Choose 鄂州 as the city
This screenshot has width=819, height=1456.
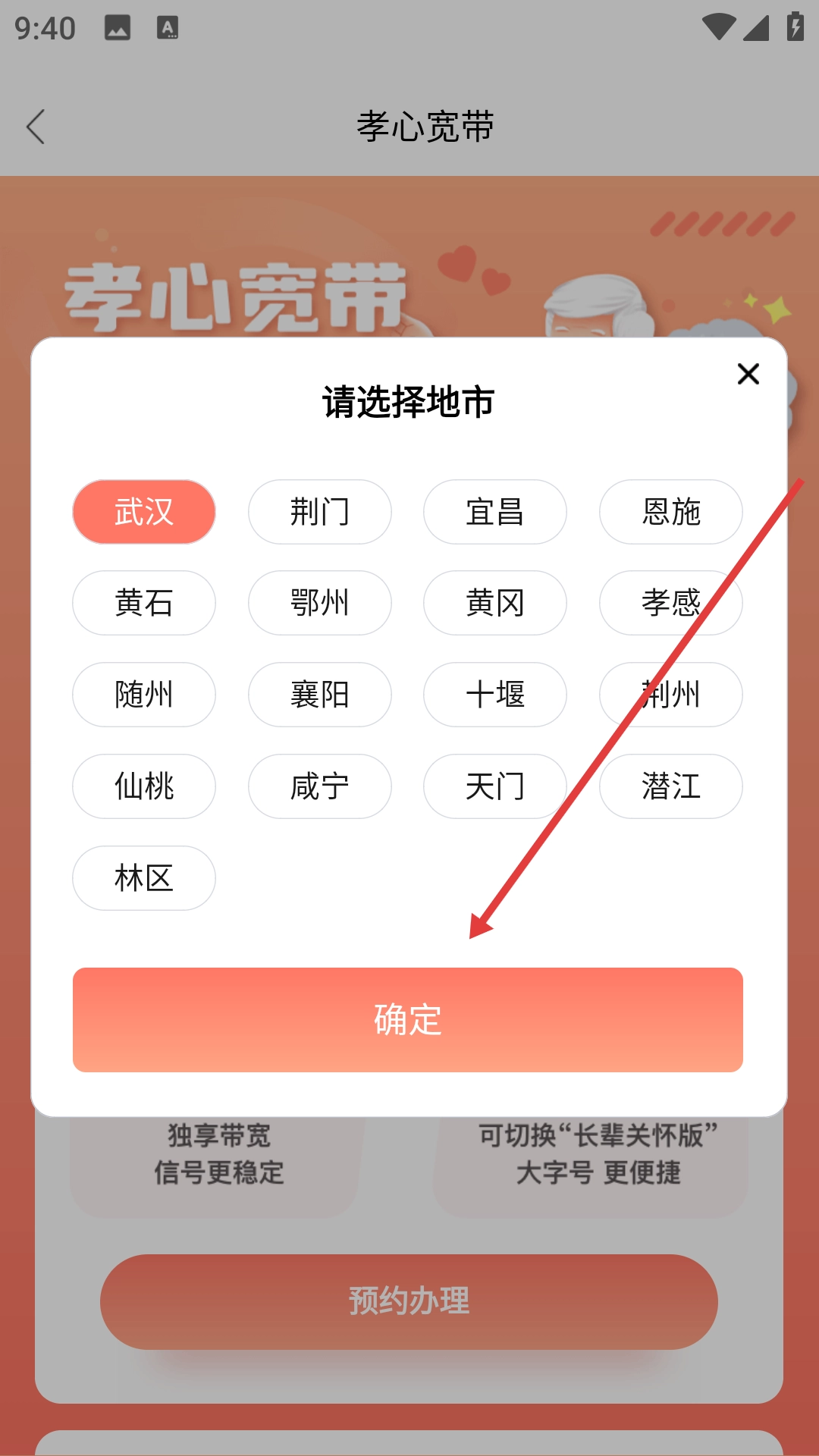click(319, 603)
